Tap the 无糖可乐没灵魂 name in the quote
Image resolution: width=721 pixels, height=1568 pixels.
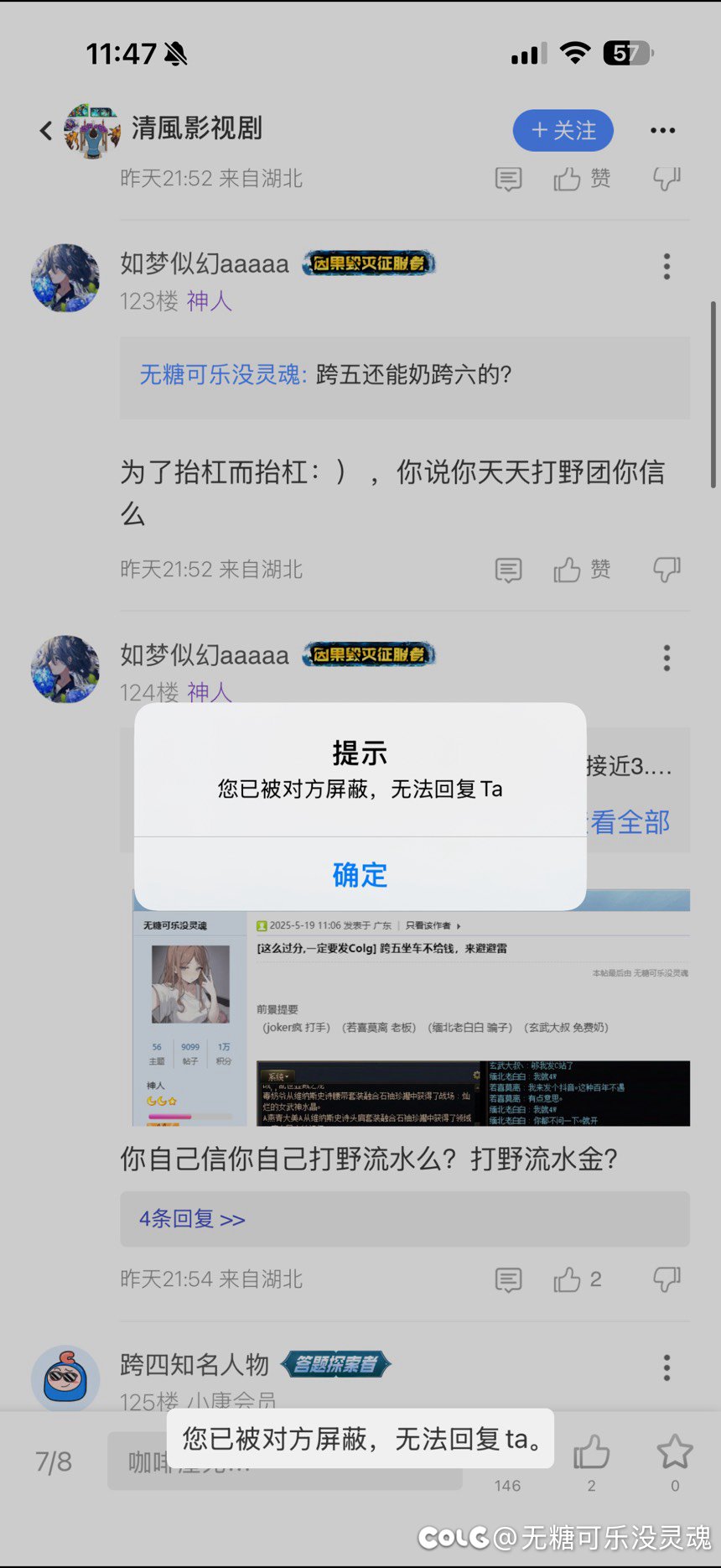[221, 374]
